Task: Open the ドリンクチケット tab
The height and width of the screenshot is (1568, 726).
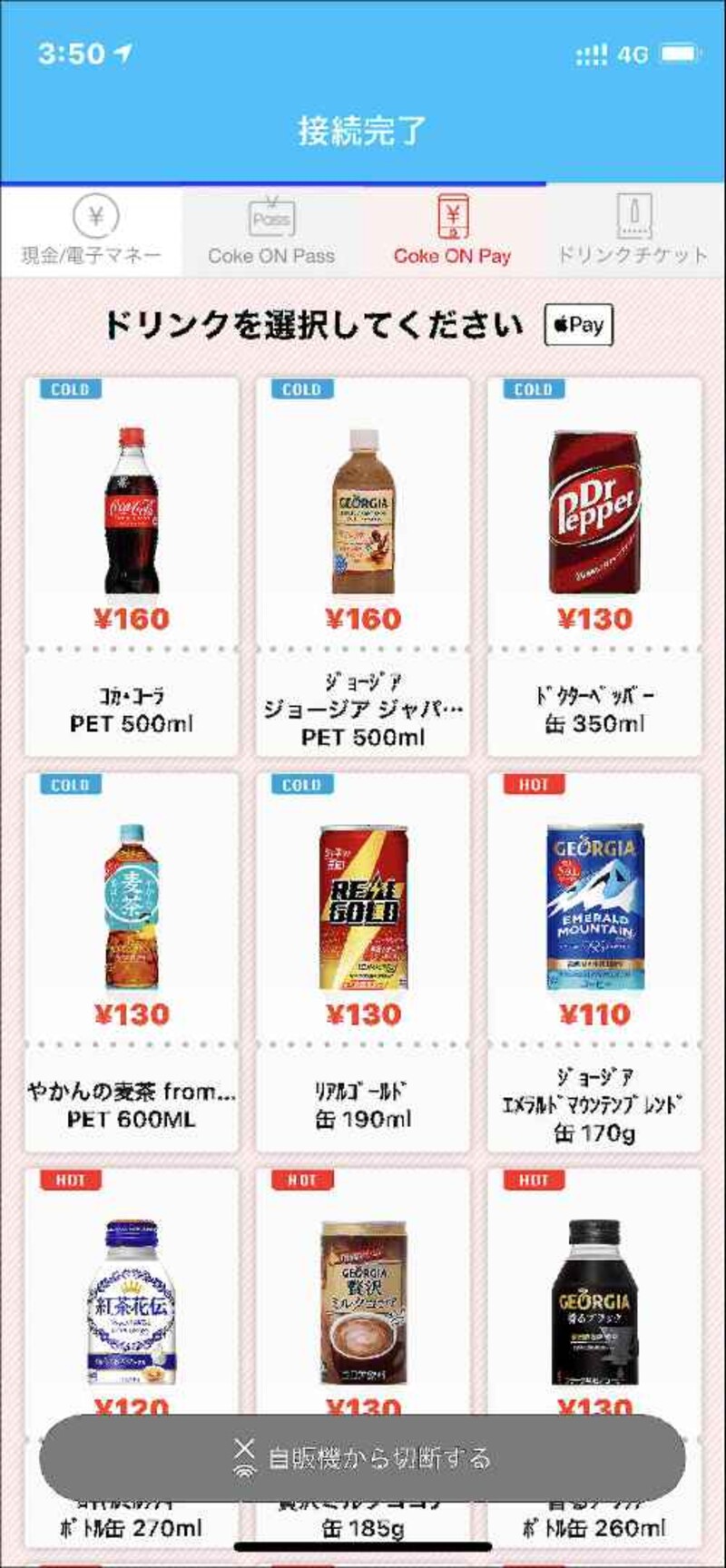Action: point(633,231)
